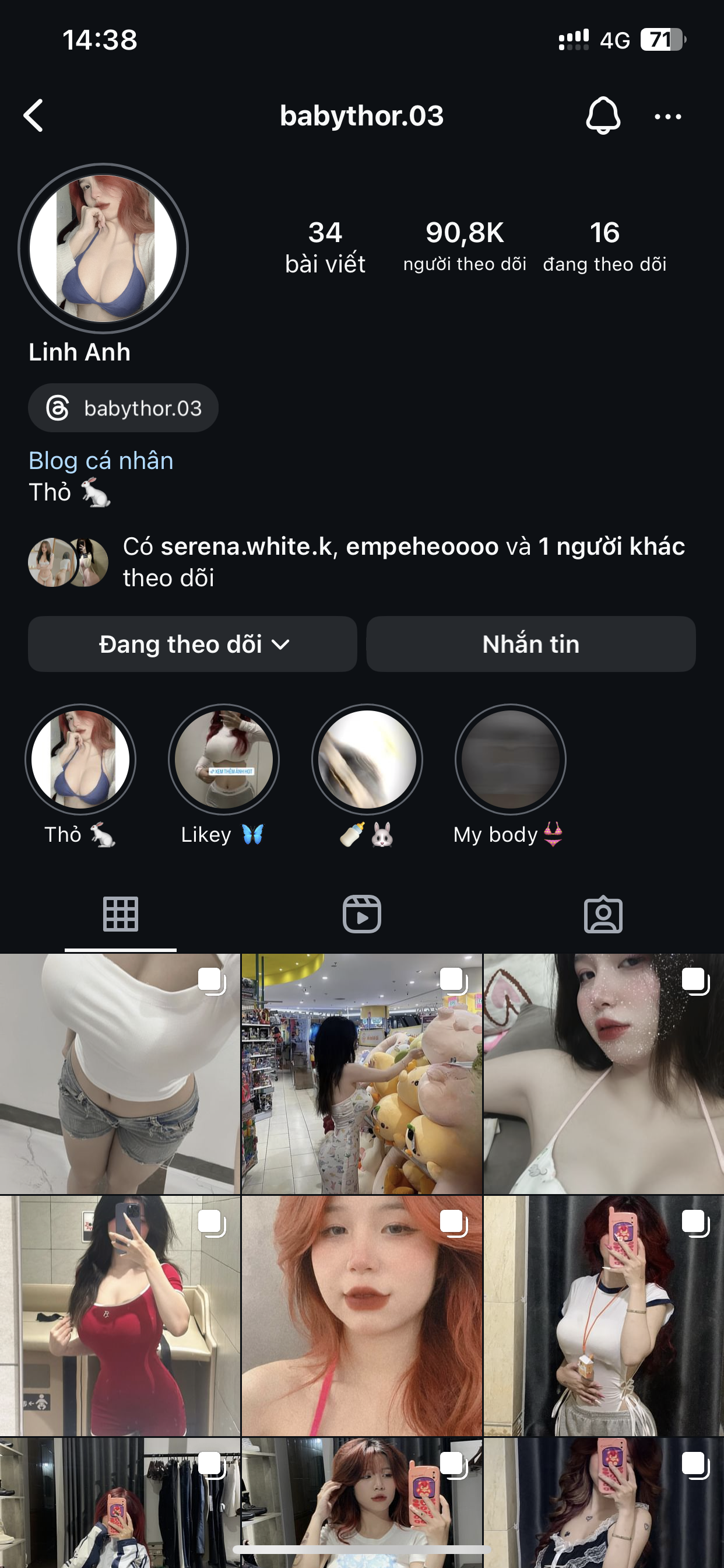Open the "My body" story highlight
The width and height of the screenshot is (724, 1568).
tap(511, 759)
